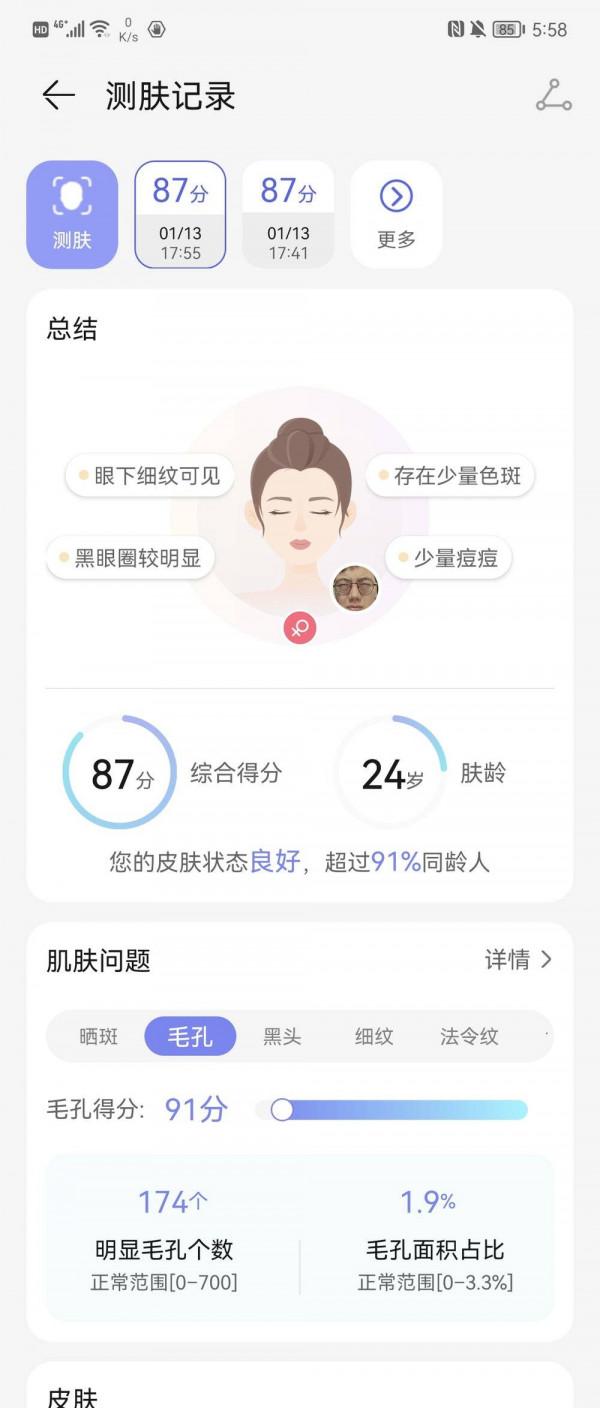Go back using the arrow icon
Image resolution: width=600 pixels, height=1408 pixels.
(59, 96)
